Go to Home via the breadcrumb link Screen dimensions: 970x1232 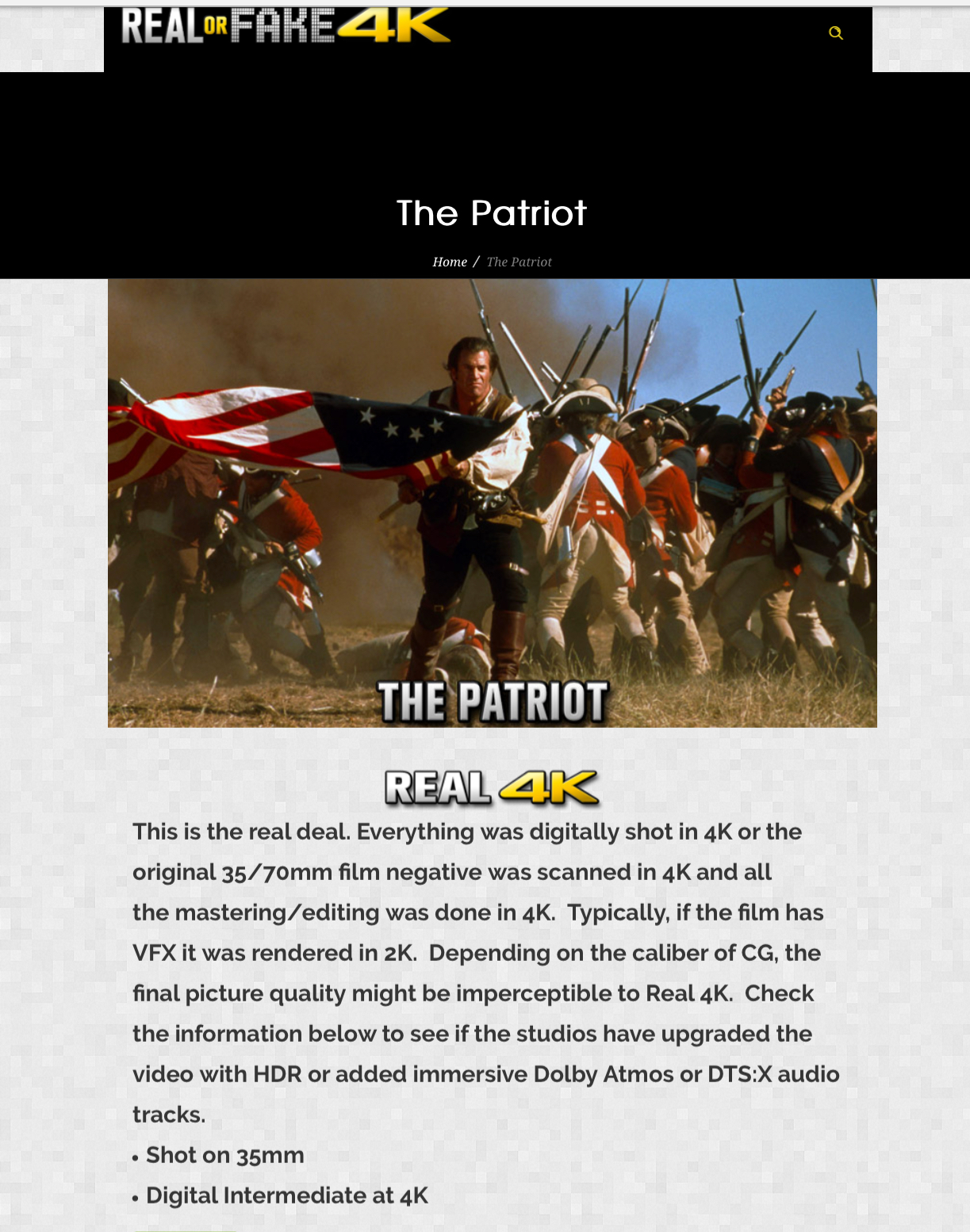click(x=449, y=262)
